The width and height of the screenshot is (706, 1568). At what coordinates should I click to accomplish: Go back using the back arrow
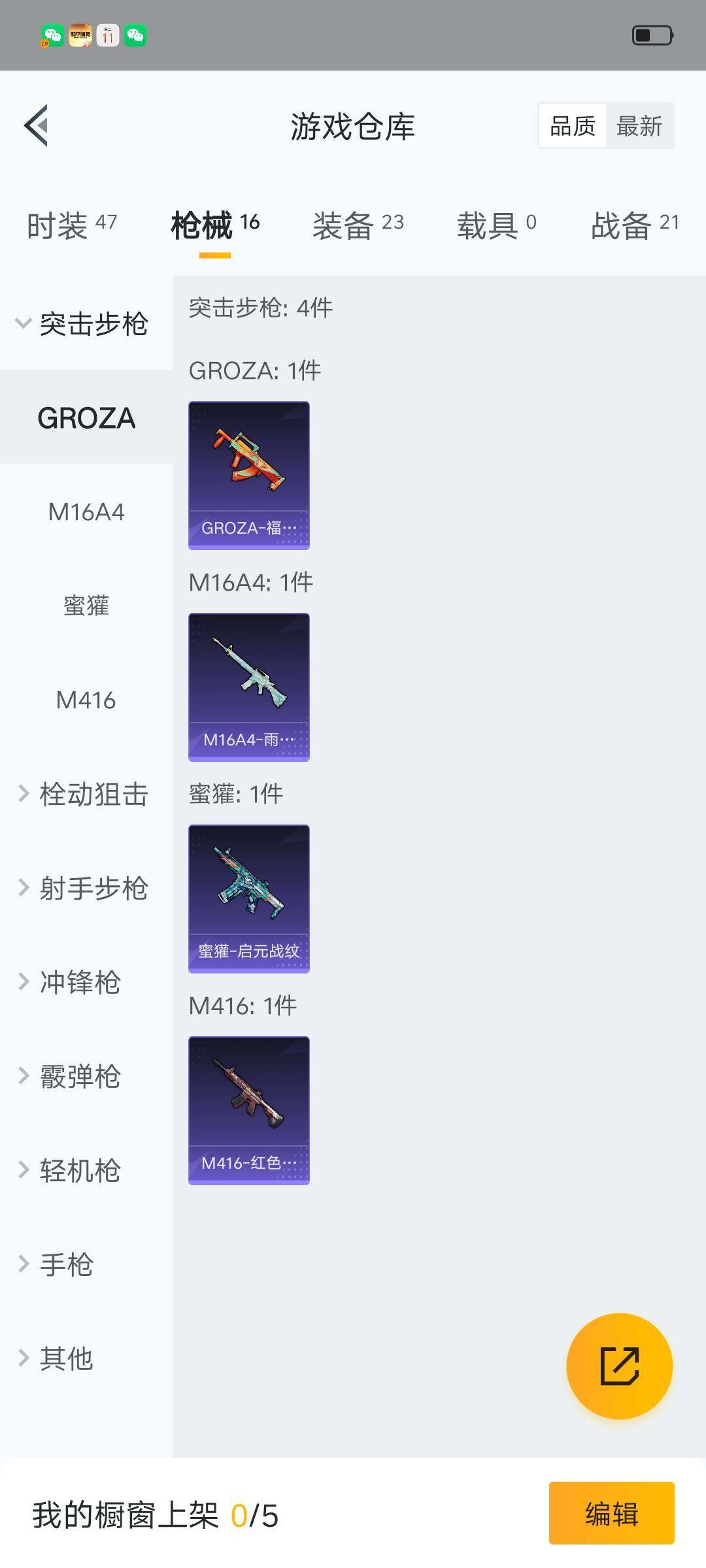tap(37, 126)
